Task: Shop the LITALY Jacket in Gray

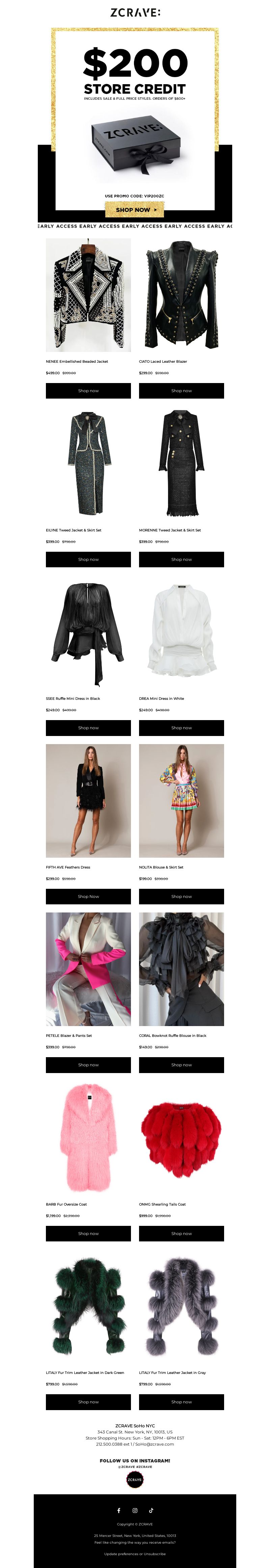Action: coord(181,1402)
